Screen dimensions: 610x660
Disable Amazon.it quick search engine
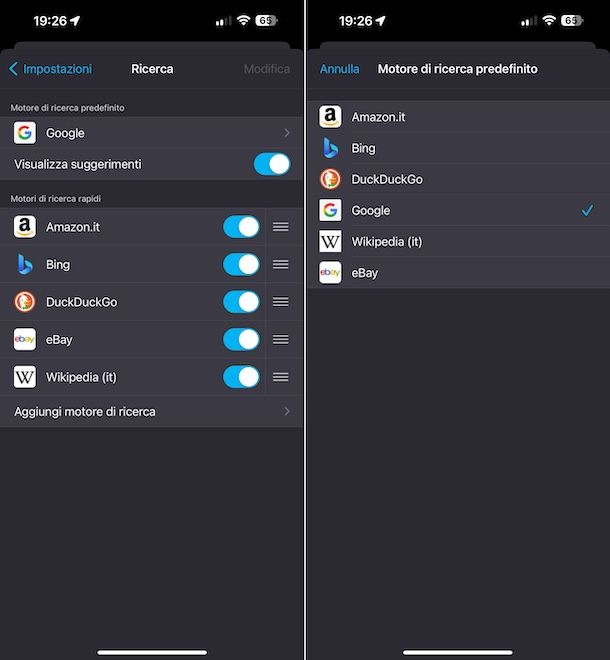click(x=241, y=227)
